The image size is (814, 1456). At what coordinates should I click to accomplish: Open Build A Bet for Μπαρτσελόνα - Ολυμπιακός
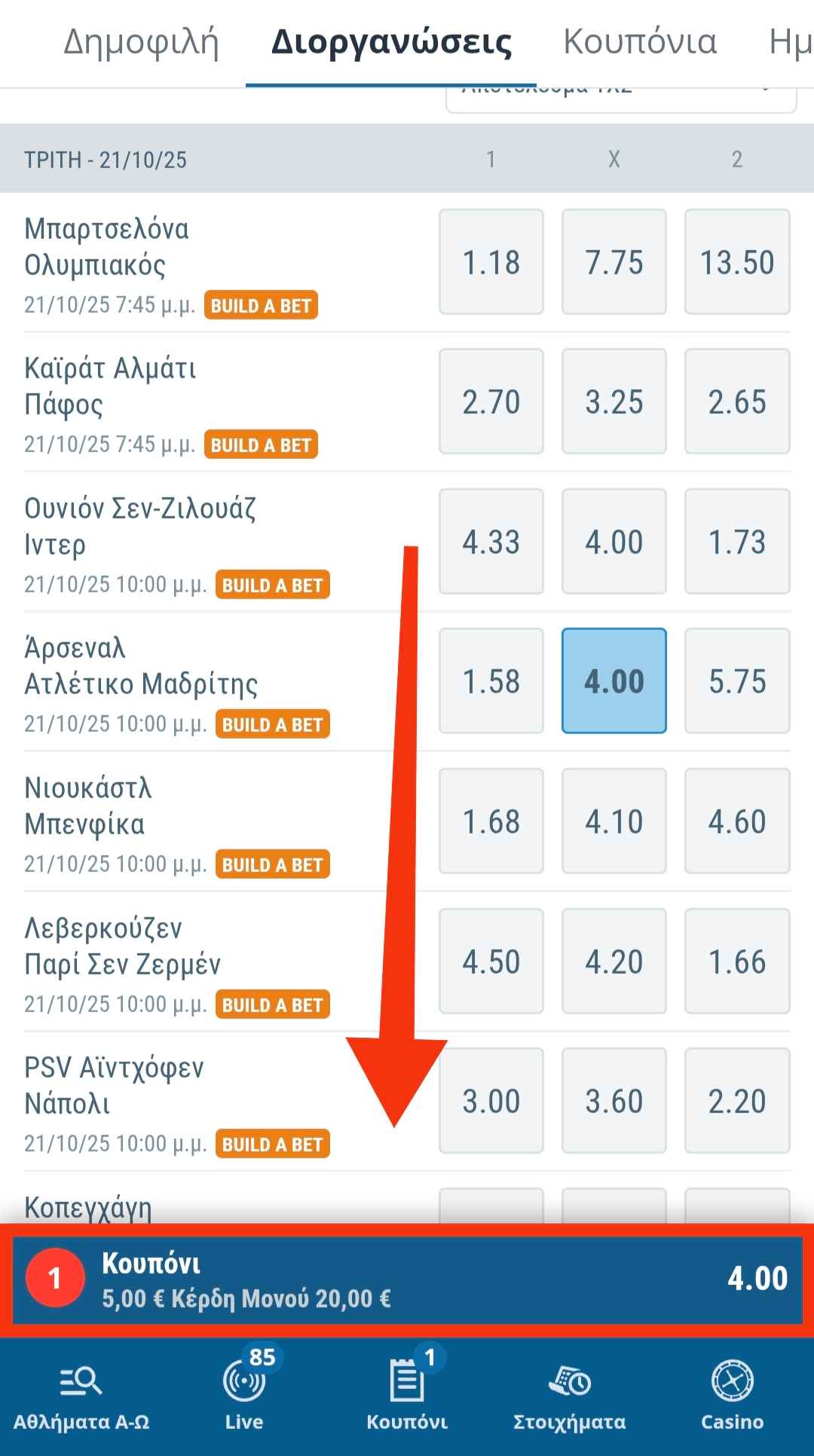(261, 306)
